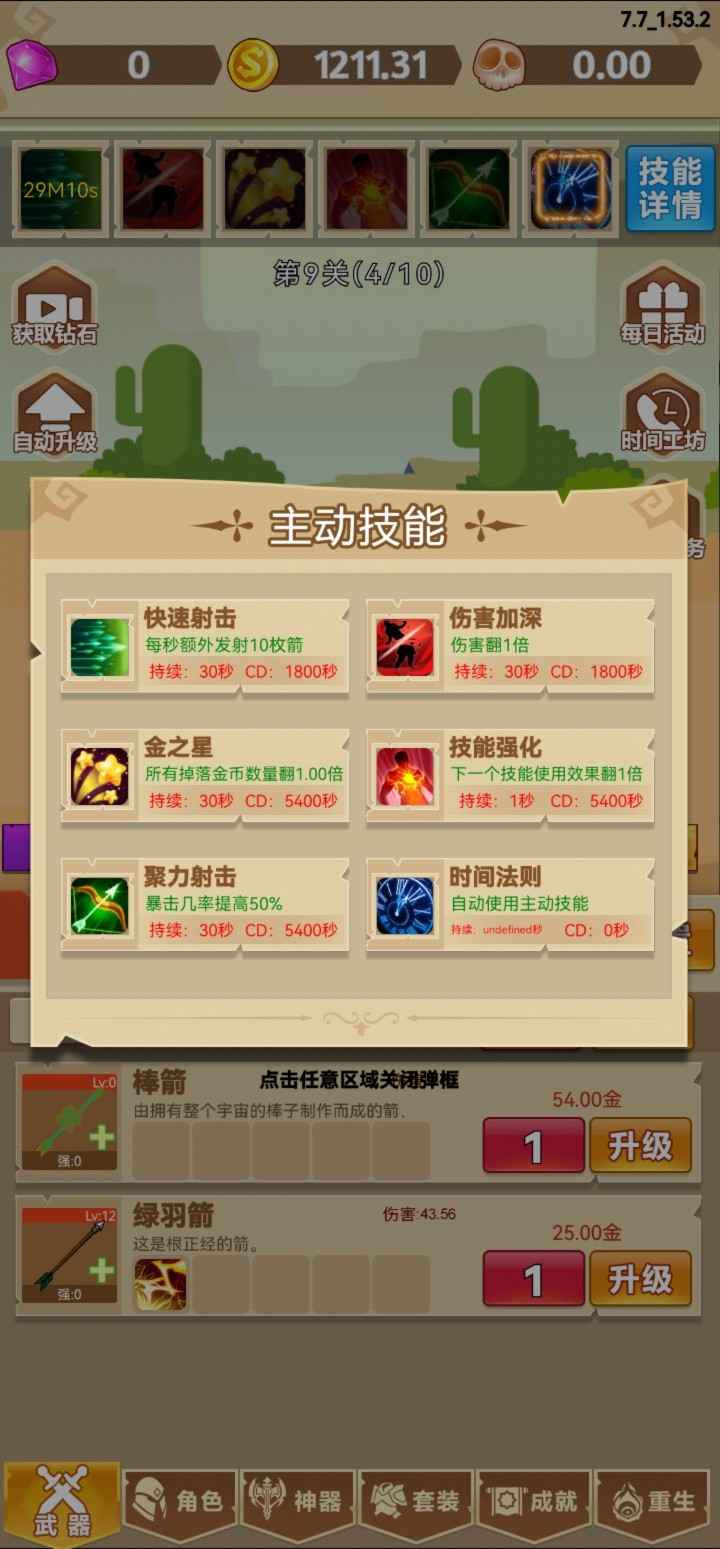The width and height of the screenshot is (720, 1549).
Task: Activate the skill enhancement icon in top bar
Action: pyautogui.click(x=366, y=189)
